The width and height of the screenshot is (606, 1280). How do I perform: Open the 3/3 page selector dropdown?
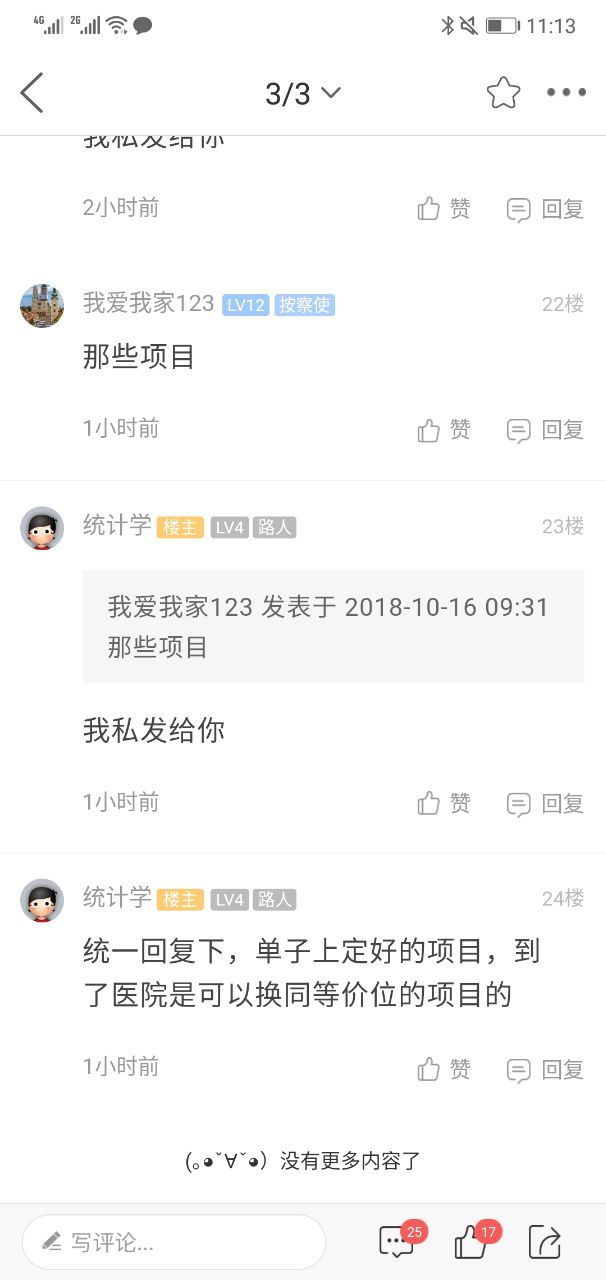click(x=302, y=93)
